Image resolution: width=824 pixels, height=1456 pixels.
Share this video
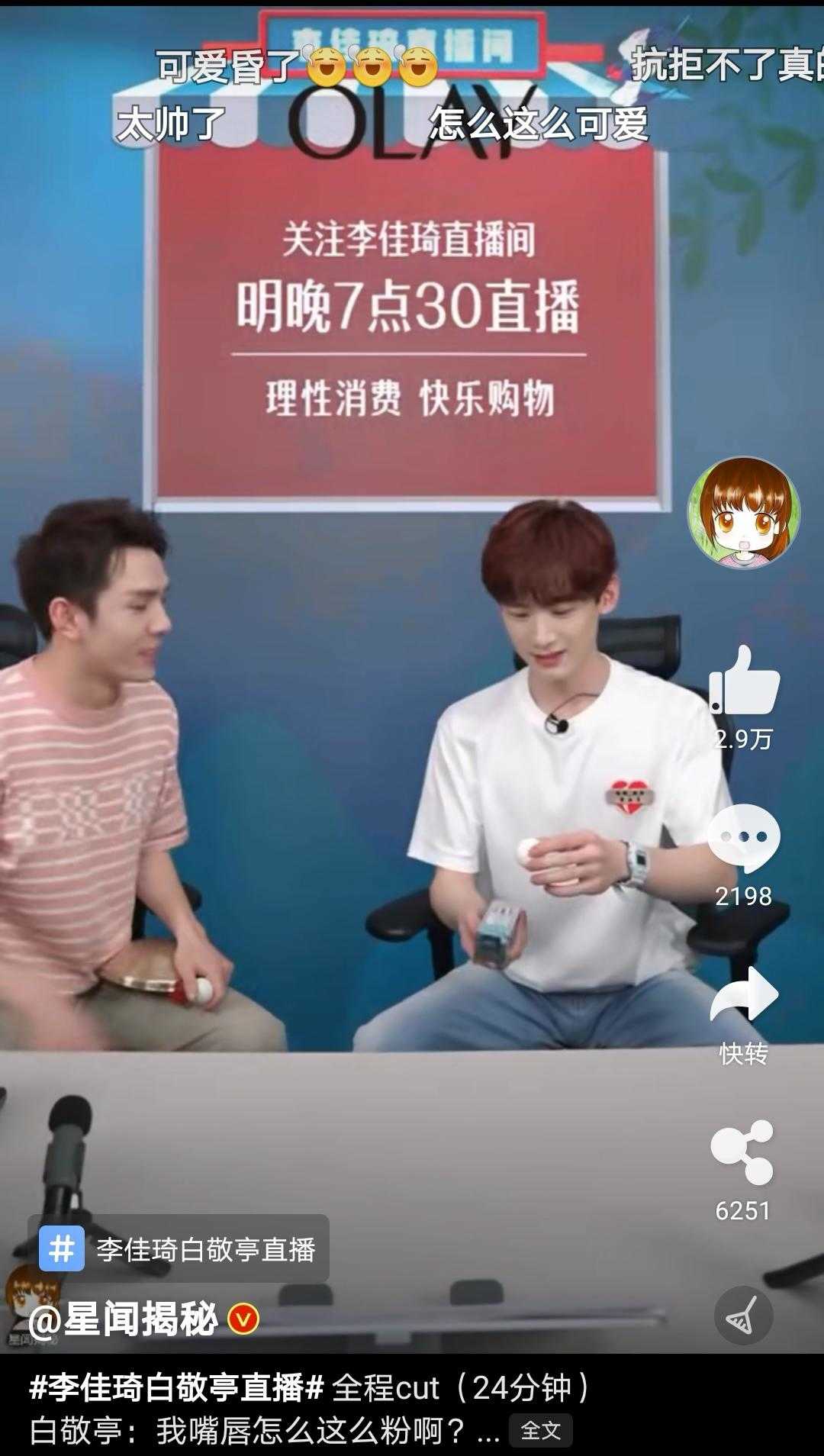click(742, 1152)
